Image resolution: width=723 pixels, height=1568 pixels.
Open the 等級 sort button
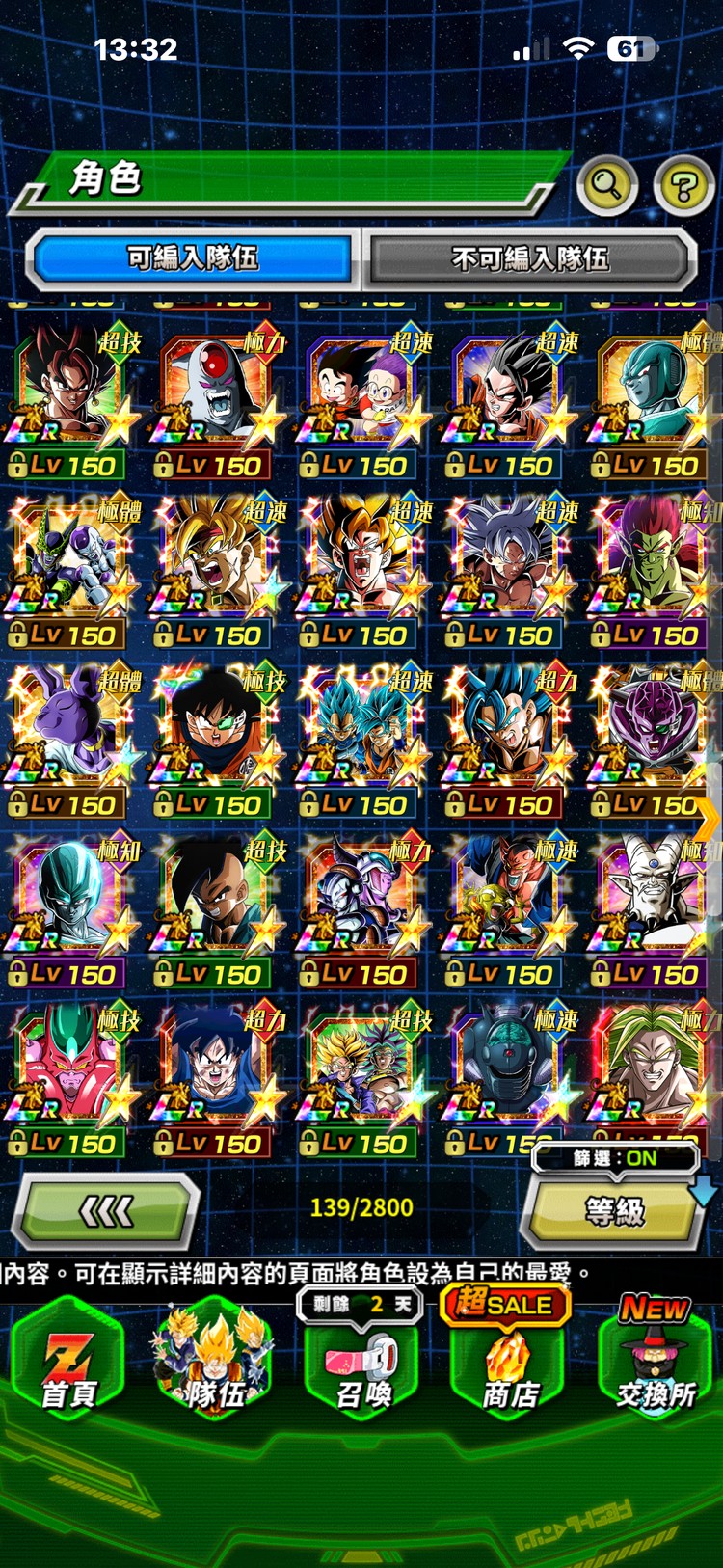(x=613, y=1211)
